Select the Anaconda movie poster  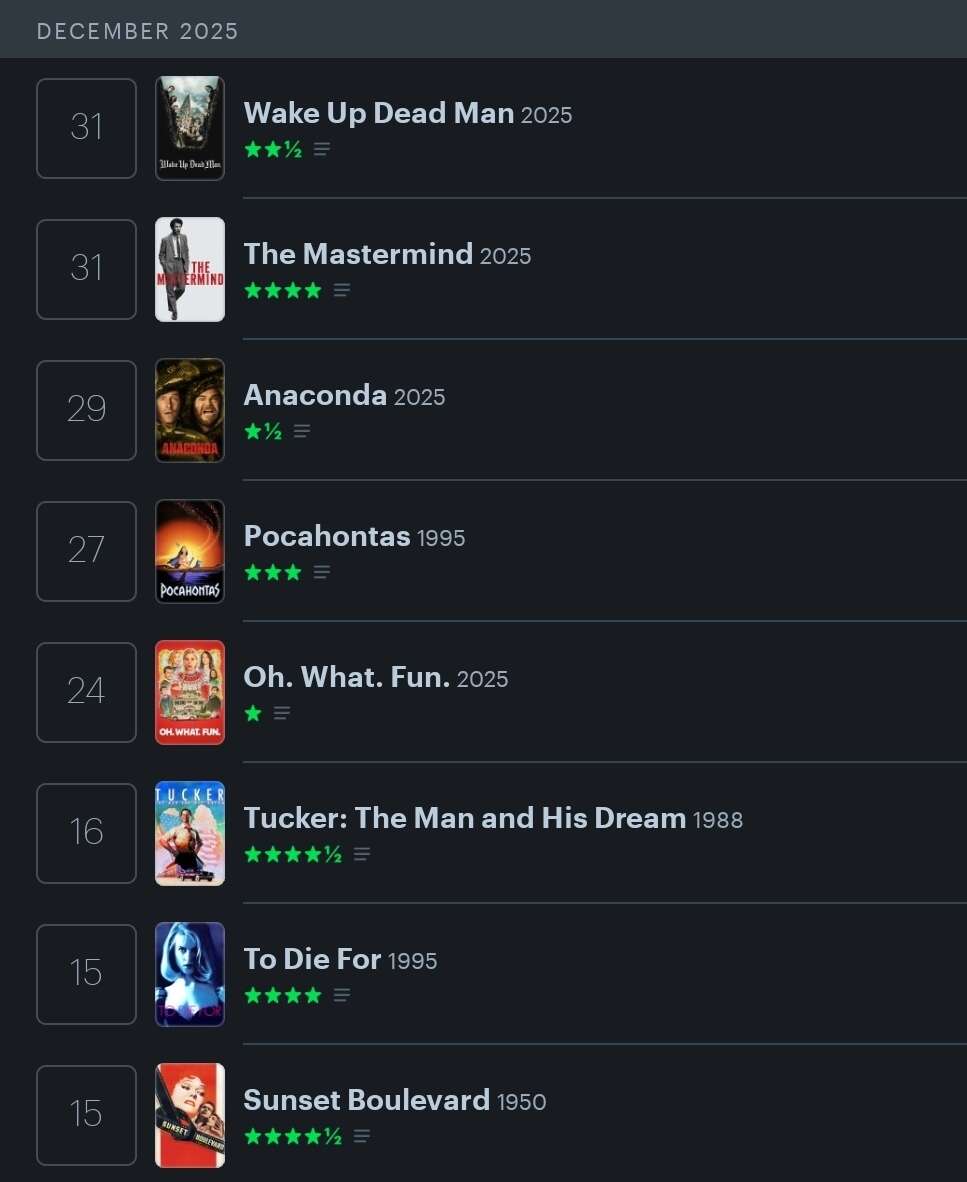click(190, 410)
